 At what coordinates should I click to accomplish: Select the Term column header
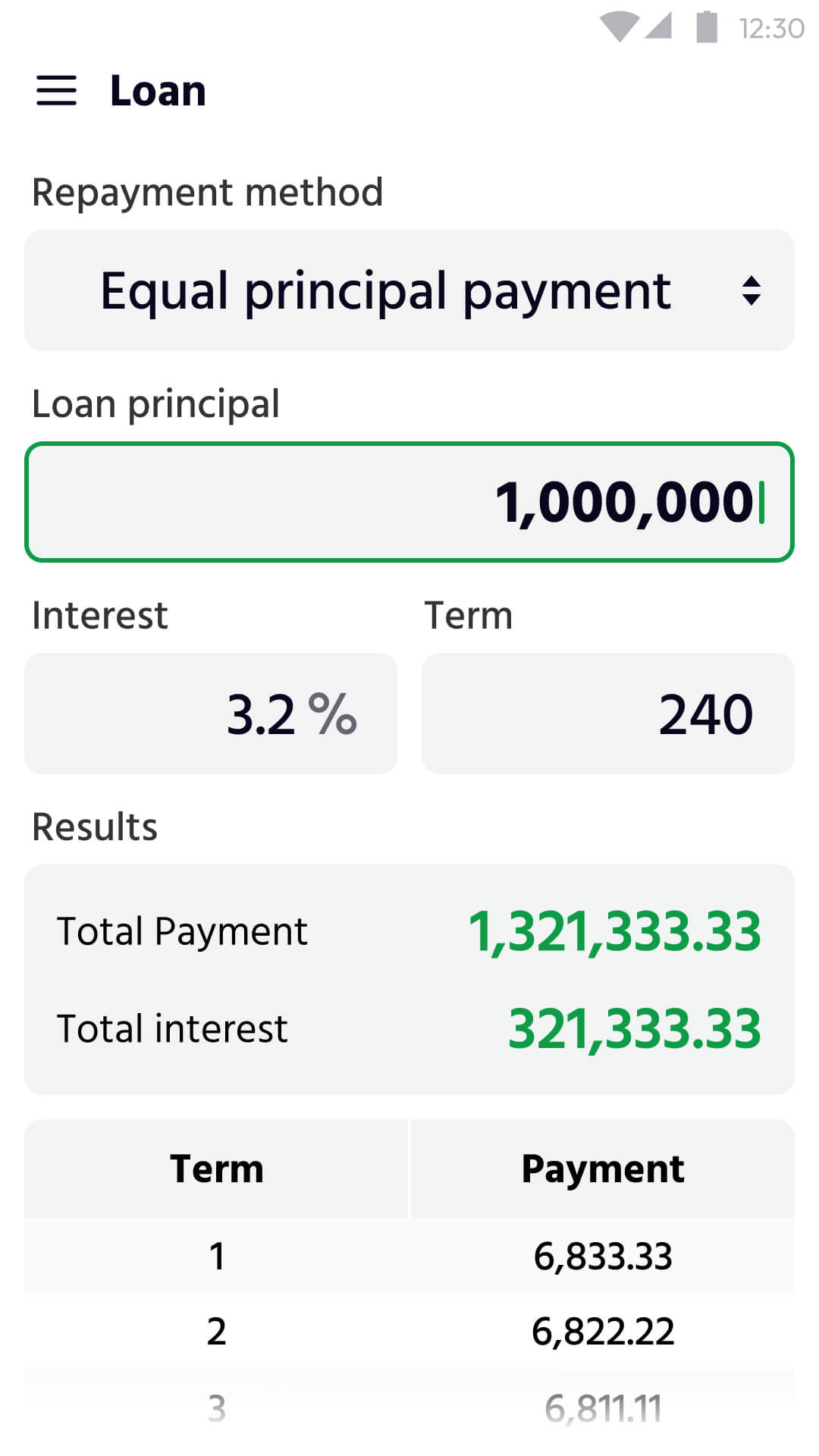tap(217, 1168)
